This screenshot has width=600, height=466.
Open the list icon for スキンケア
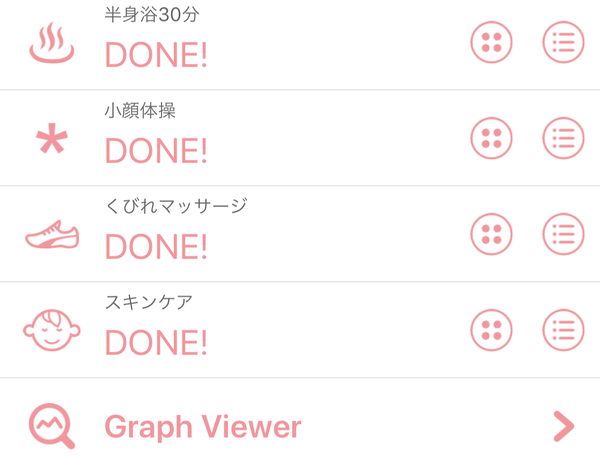tap(563, 330)
